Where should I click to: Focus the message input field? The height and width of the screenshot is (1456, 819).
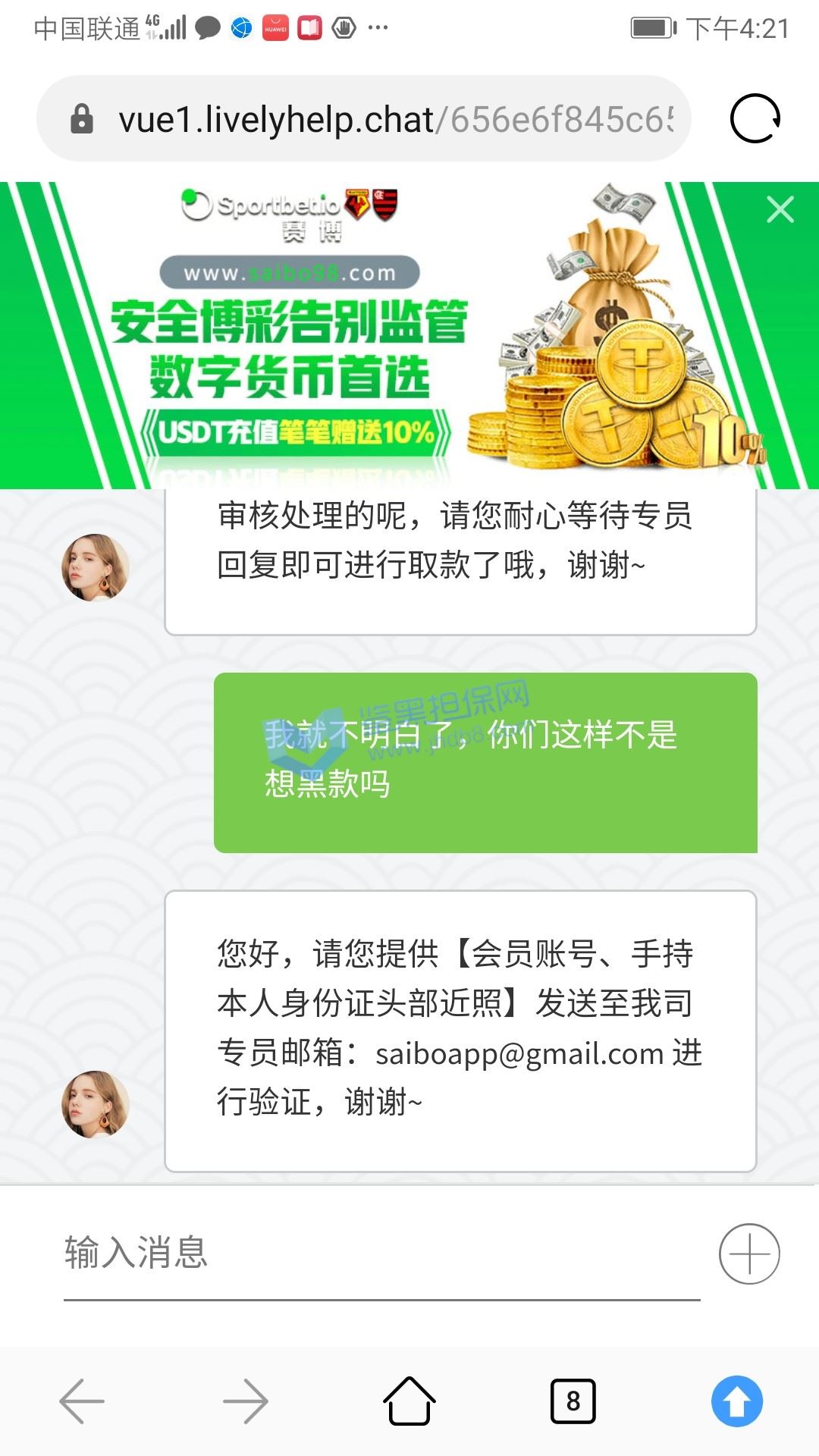tap(379, 1253)
